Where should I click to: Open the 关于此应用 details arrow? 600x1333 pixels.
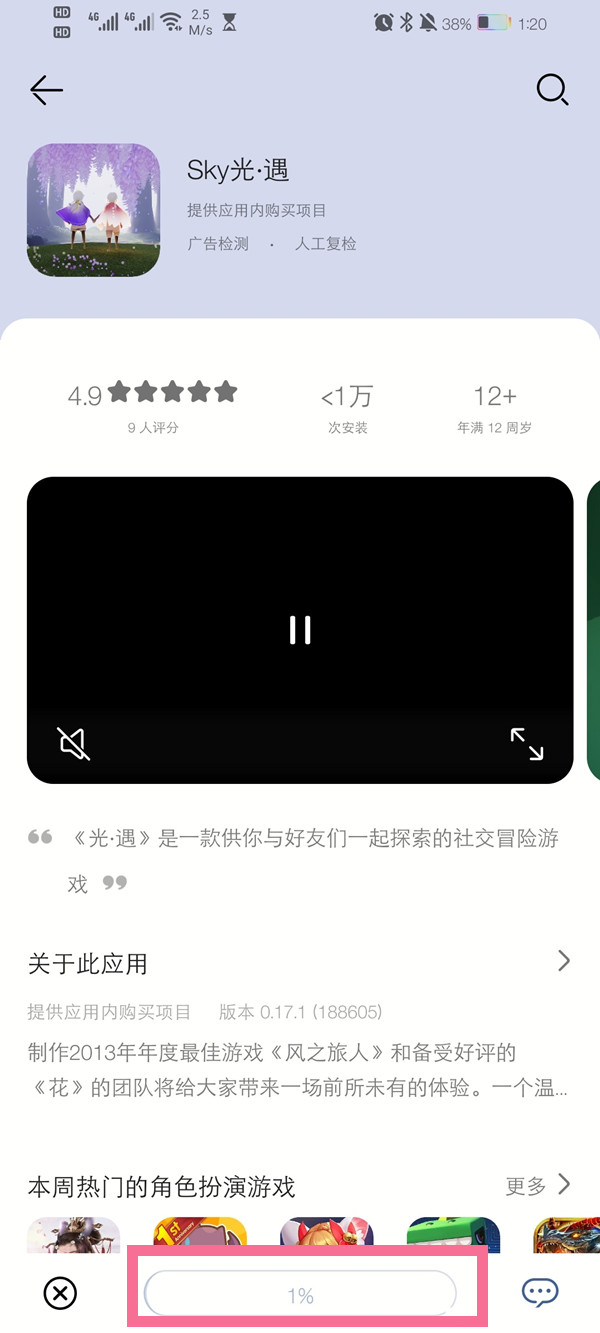(564, 961)
